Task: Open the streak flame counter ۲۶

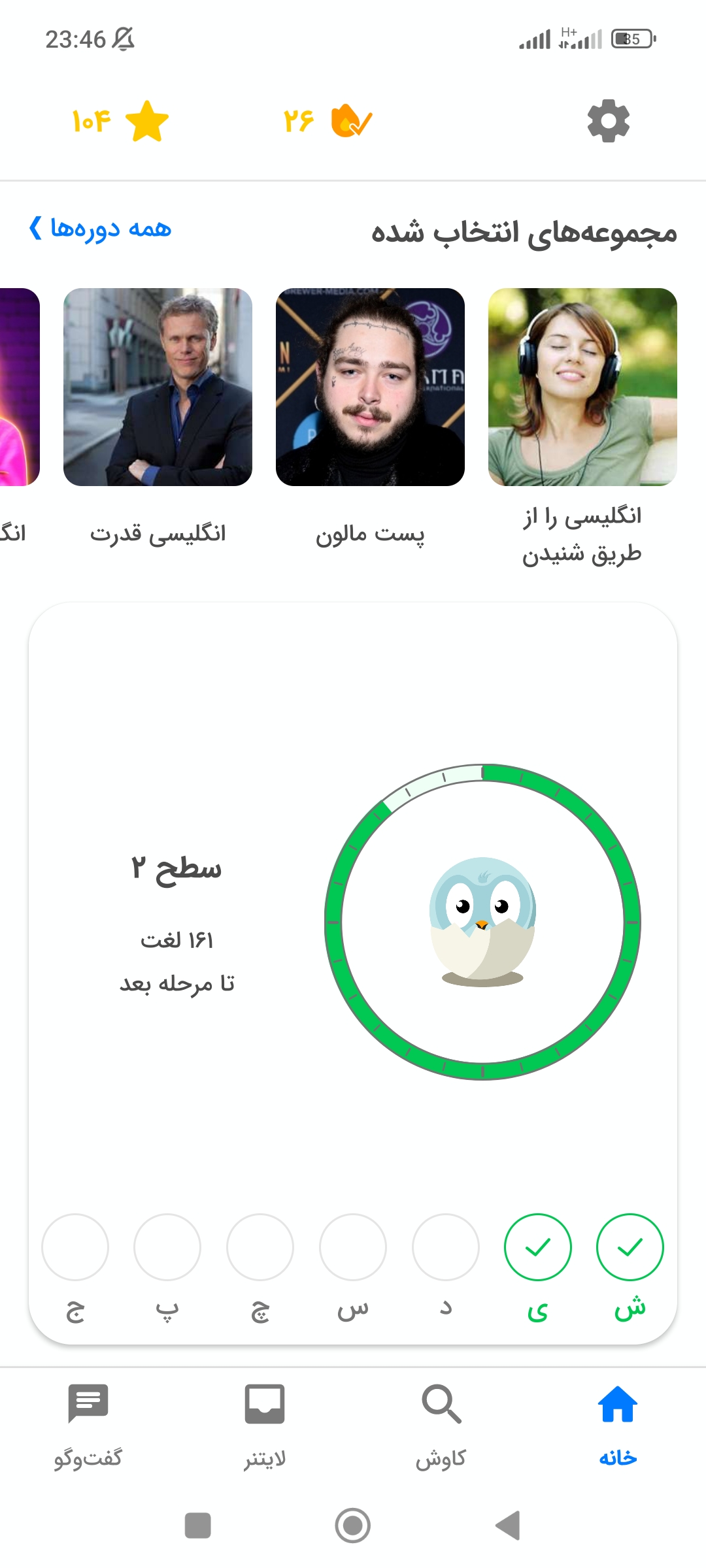Action: (x=328, y=121)
